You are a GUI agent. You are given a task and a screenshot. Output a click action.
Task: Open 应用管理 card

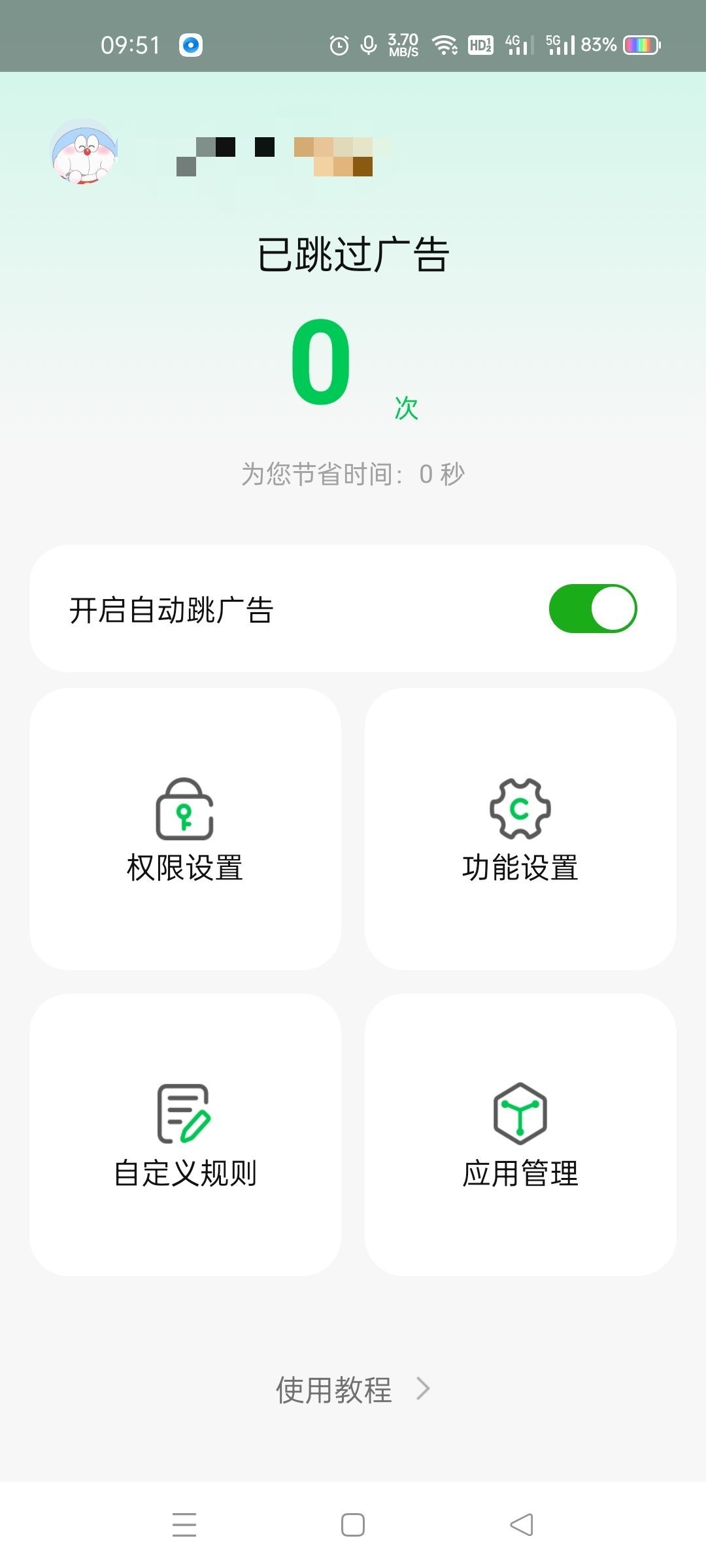pos(520,1134)
